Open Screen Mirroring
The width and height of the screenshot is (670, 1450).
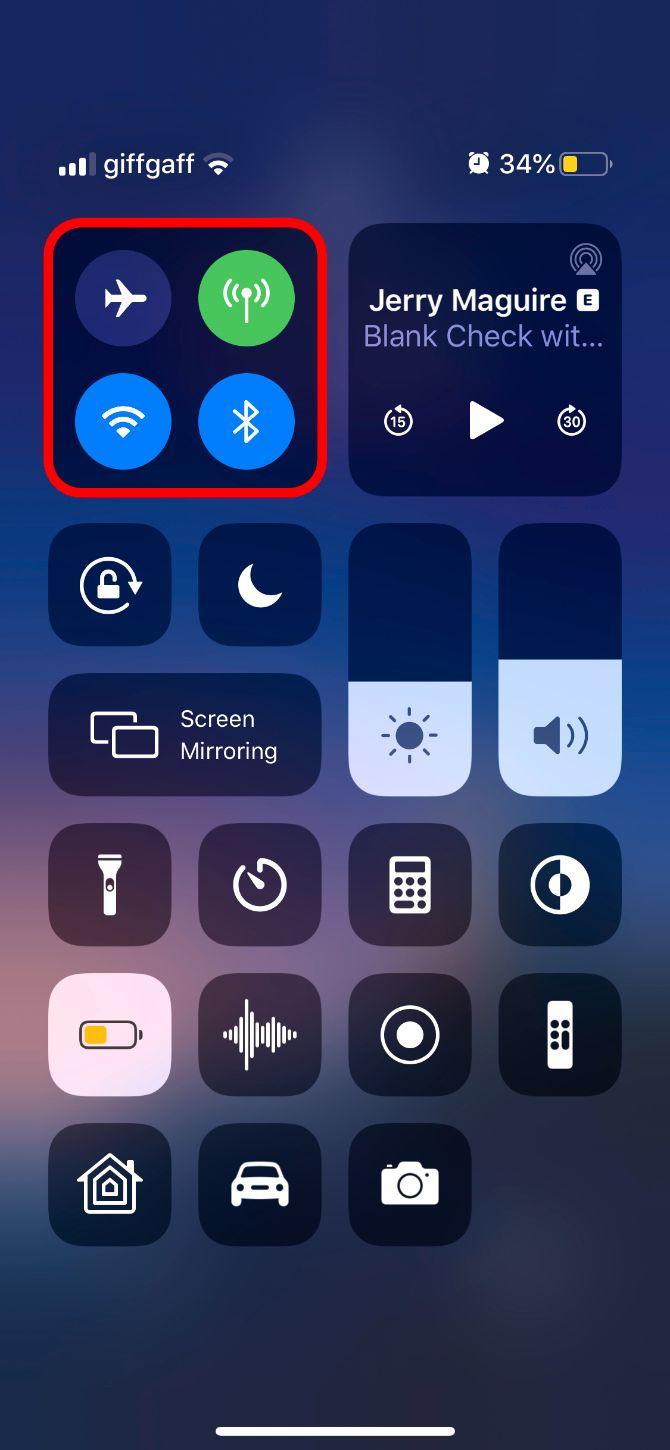click(185, 735)
